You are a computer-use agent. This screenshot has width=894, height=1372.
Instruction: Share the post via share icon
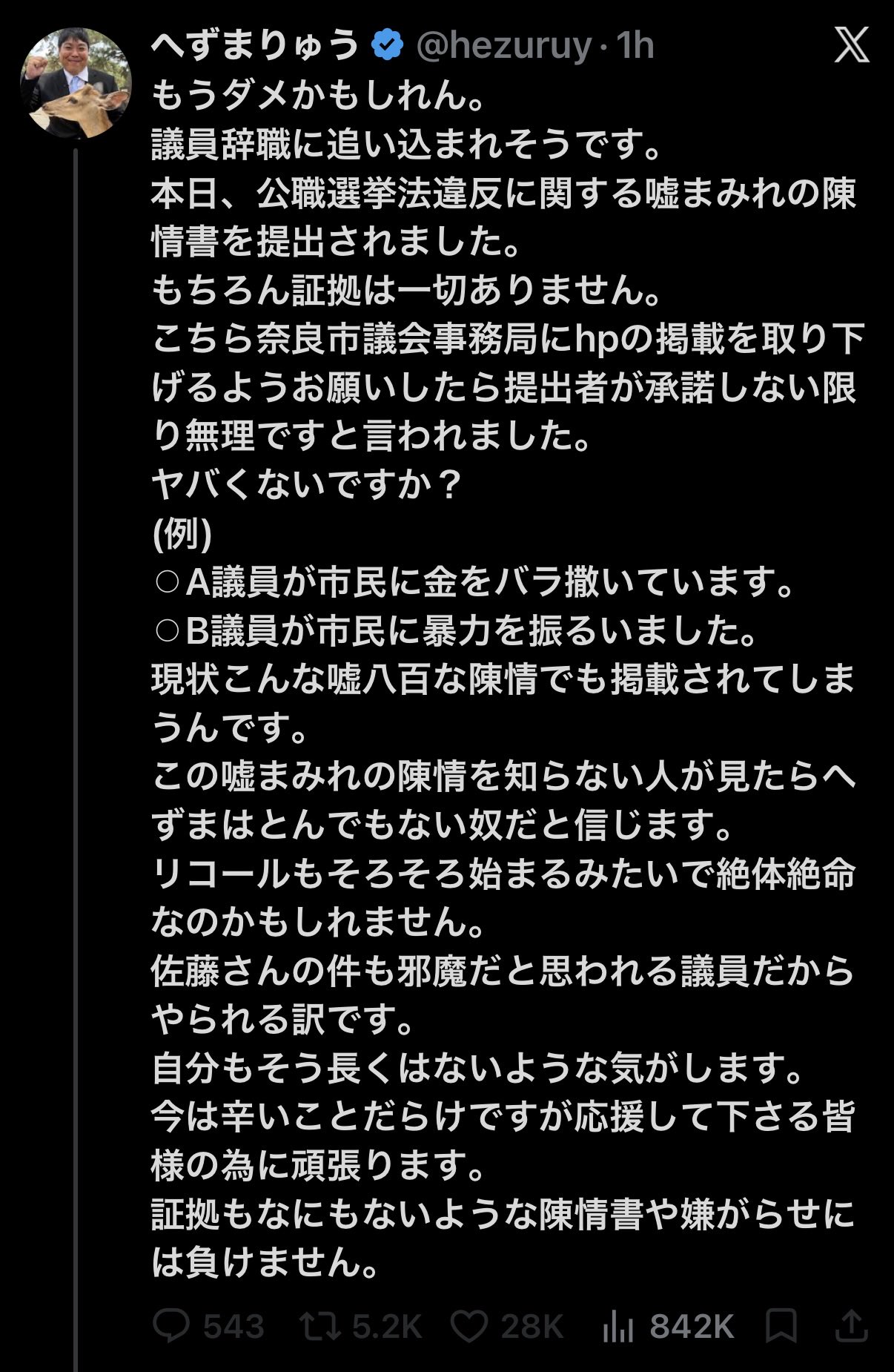point(851,1326)
